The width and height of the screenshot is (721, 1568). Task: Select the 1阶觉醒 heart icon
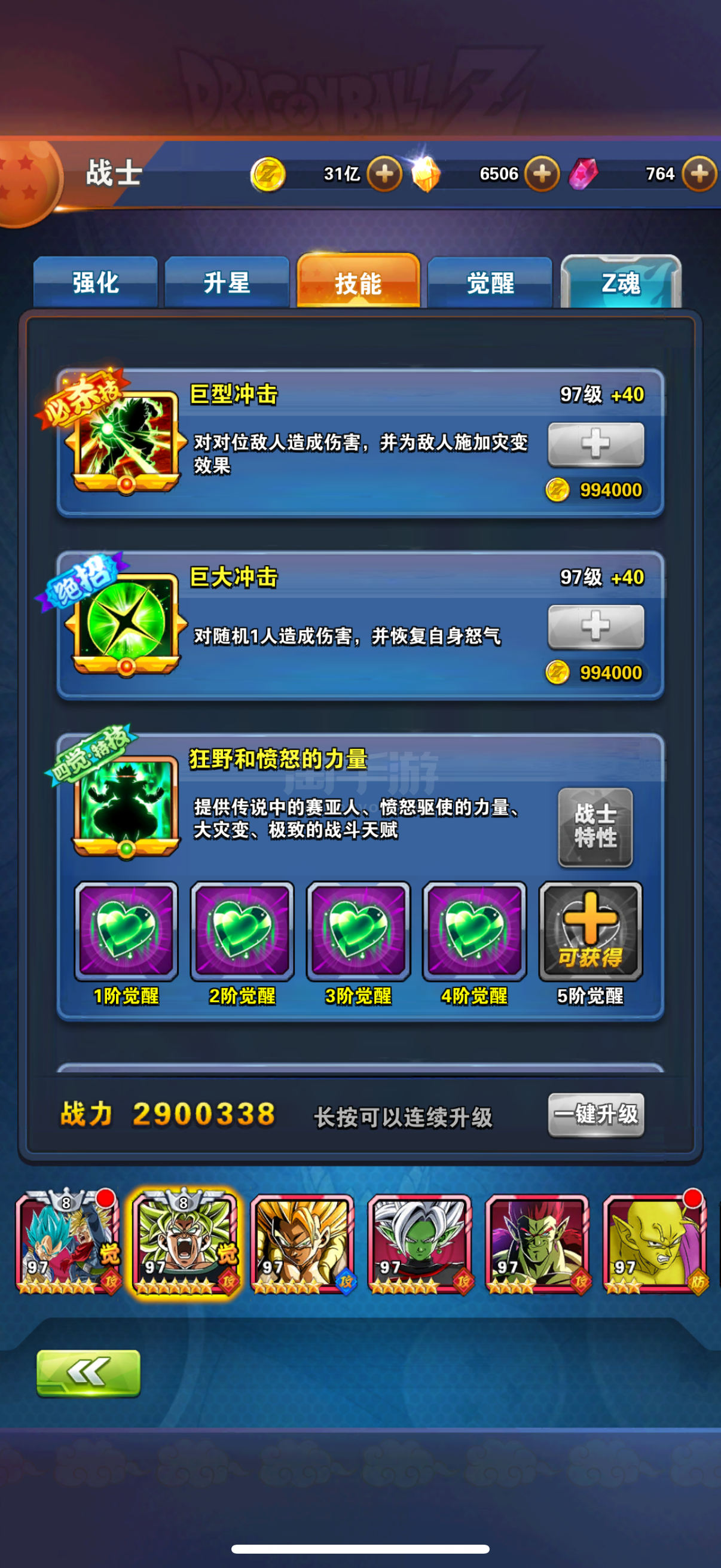pyautogui.click(x=126, y=931)
